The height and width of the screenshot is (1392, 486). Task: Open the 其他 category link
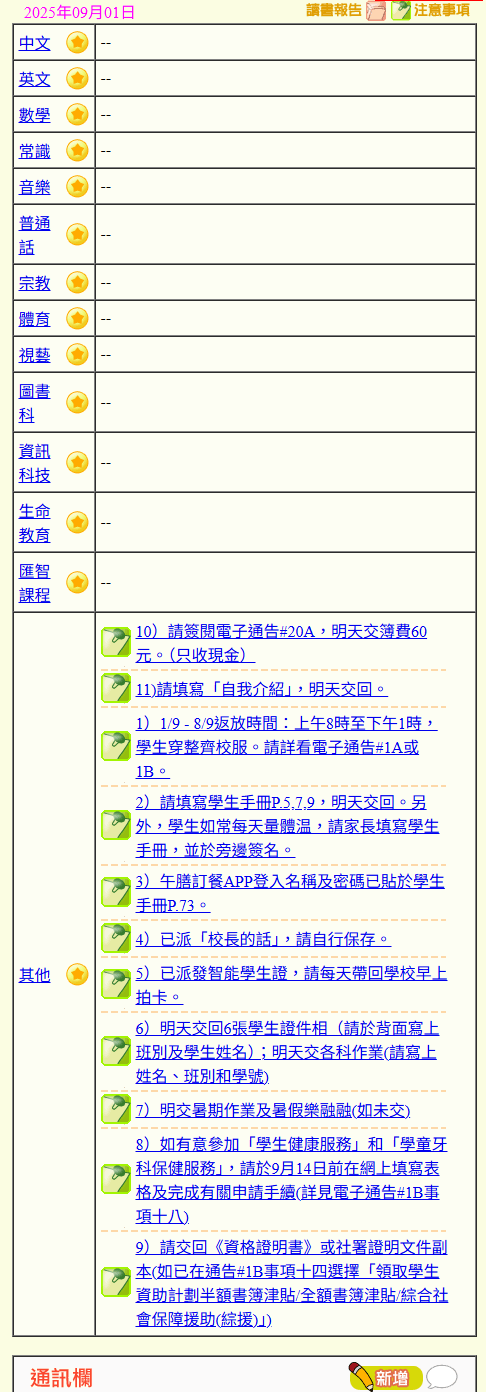[x=34, y=975]
